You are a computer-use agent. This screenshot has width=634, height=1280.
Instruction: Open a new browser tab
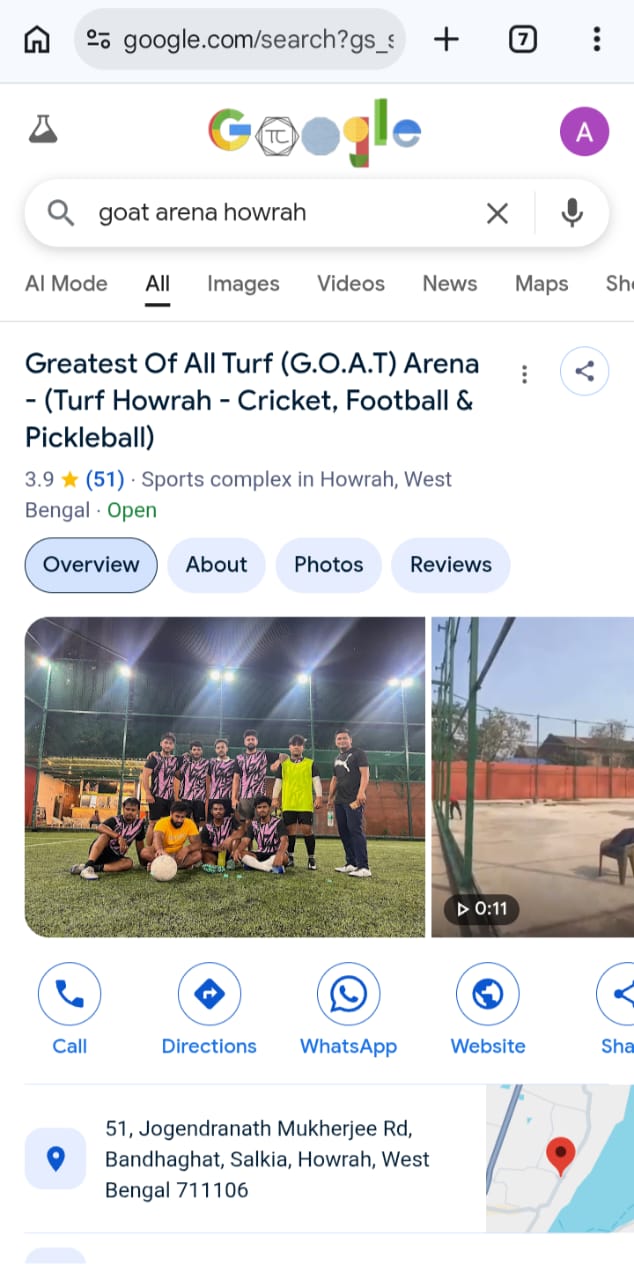[x=446, y=39]
